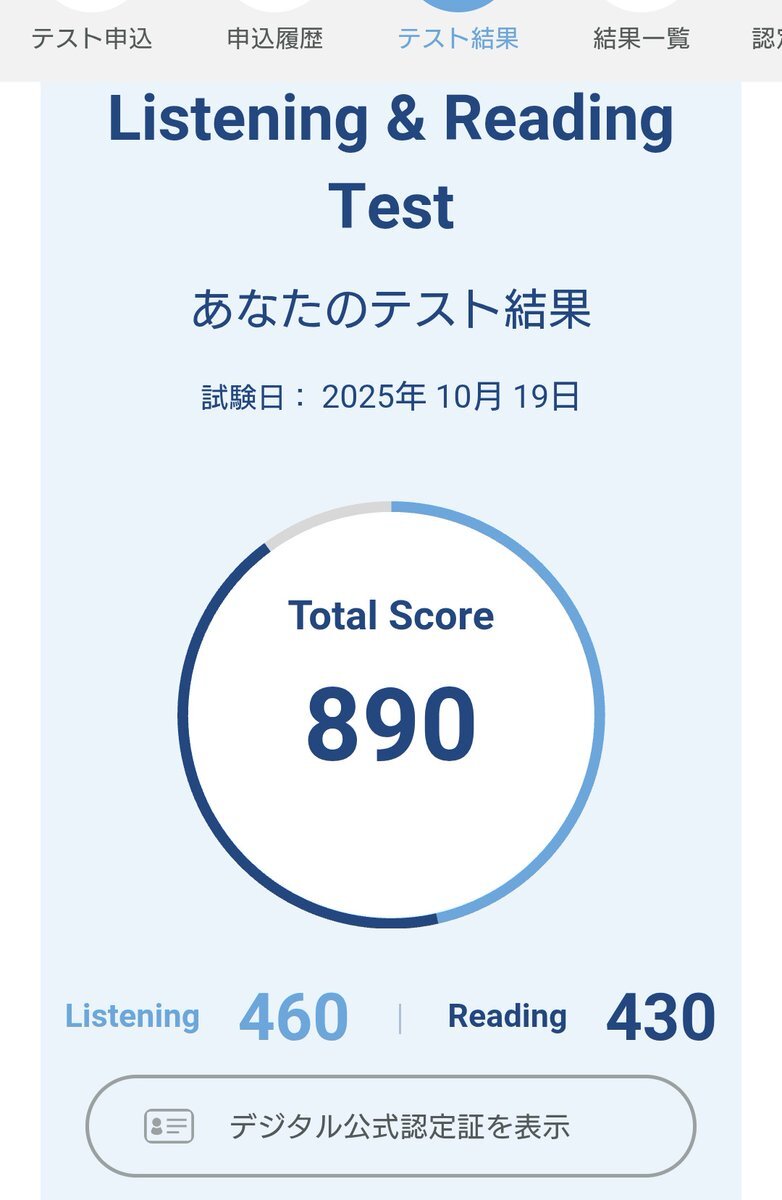Image resolution: width=782 pixels, height=1200 pixels.
Task: Tap the デジタル公式認定証を表示 button
Action: click(x=390, y=1126)
